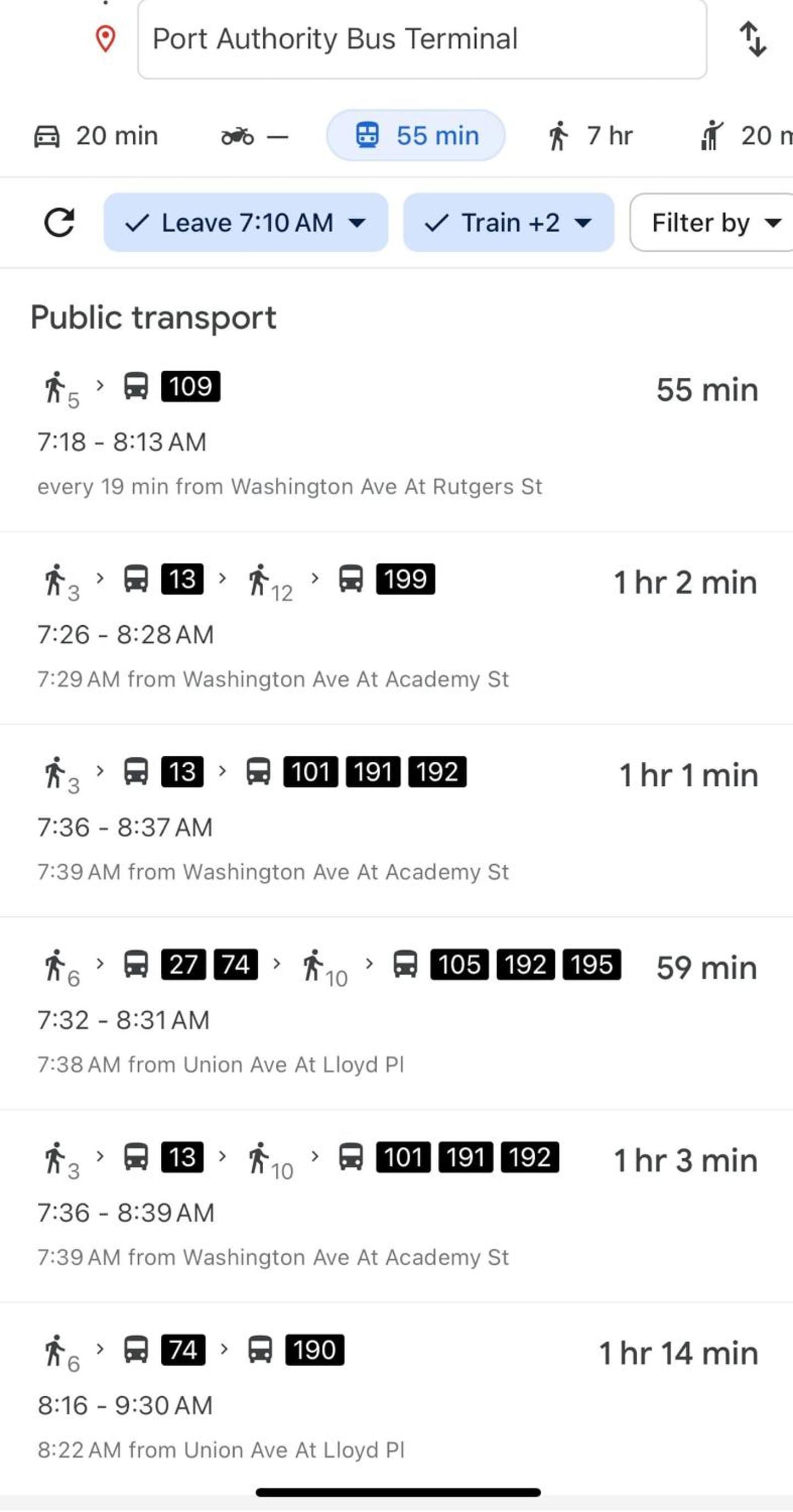Select the 7:36 - 8:37 AM route
The image size is (793, 1512).
pos(396,821)
